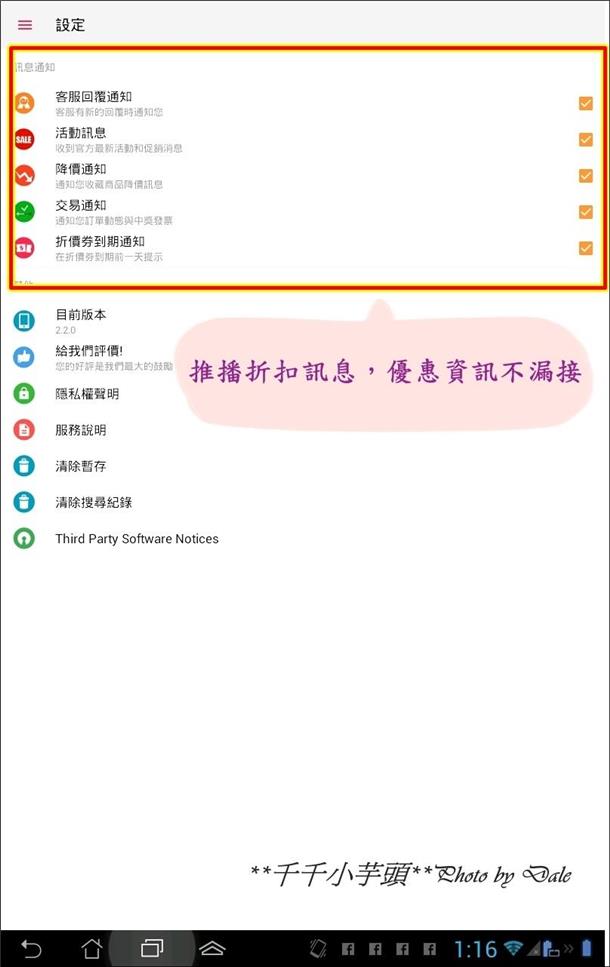This screenshot has width=610, height=967.
Task: Turn off 折價券到期通知
Action: click(585, 248)
